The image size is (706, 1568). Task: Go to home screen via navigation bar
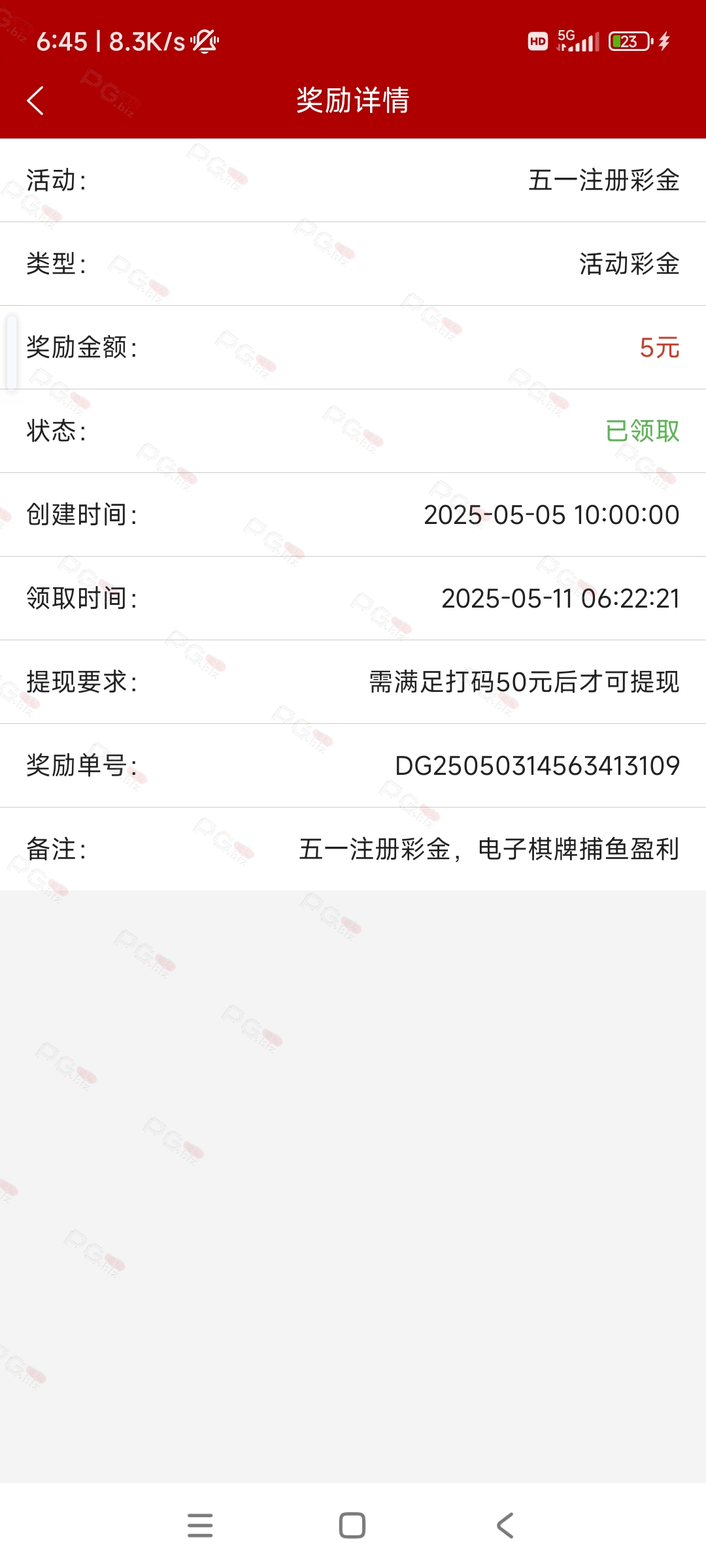point(352,1526)
